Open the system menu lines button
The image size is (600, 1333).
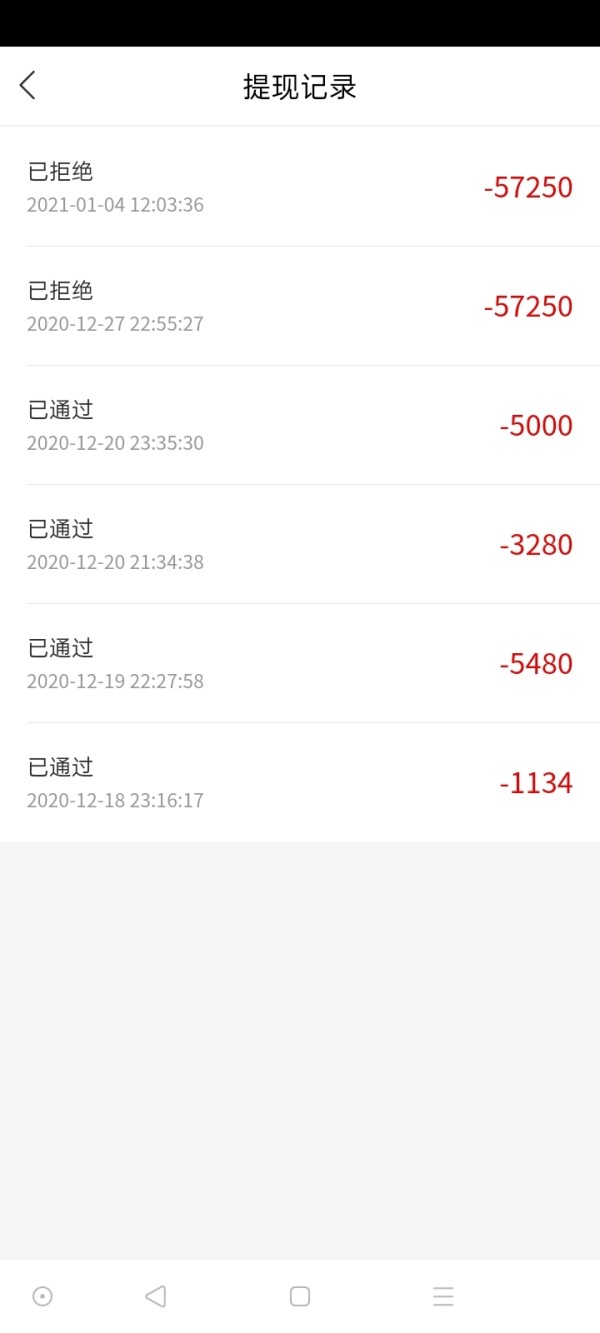(x=443, y=1296)
